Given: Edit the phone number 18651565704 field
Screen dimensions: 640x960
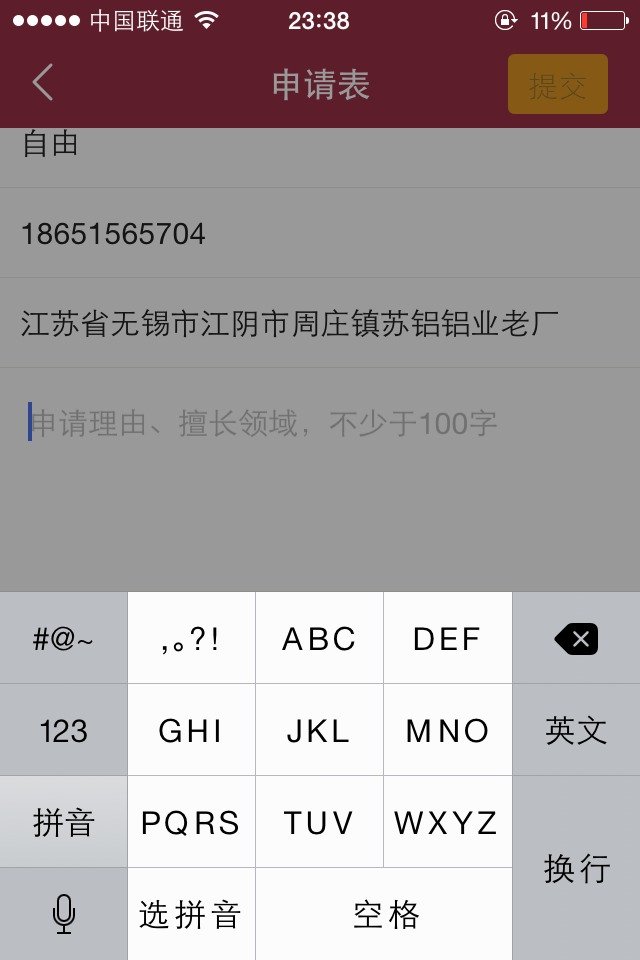Looking at the screenshot, I should pos(320,234).
